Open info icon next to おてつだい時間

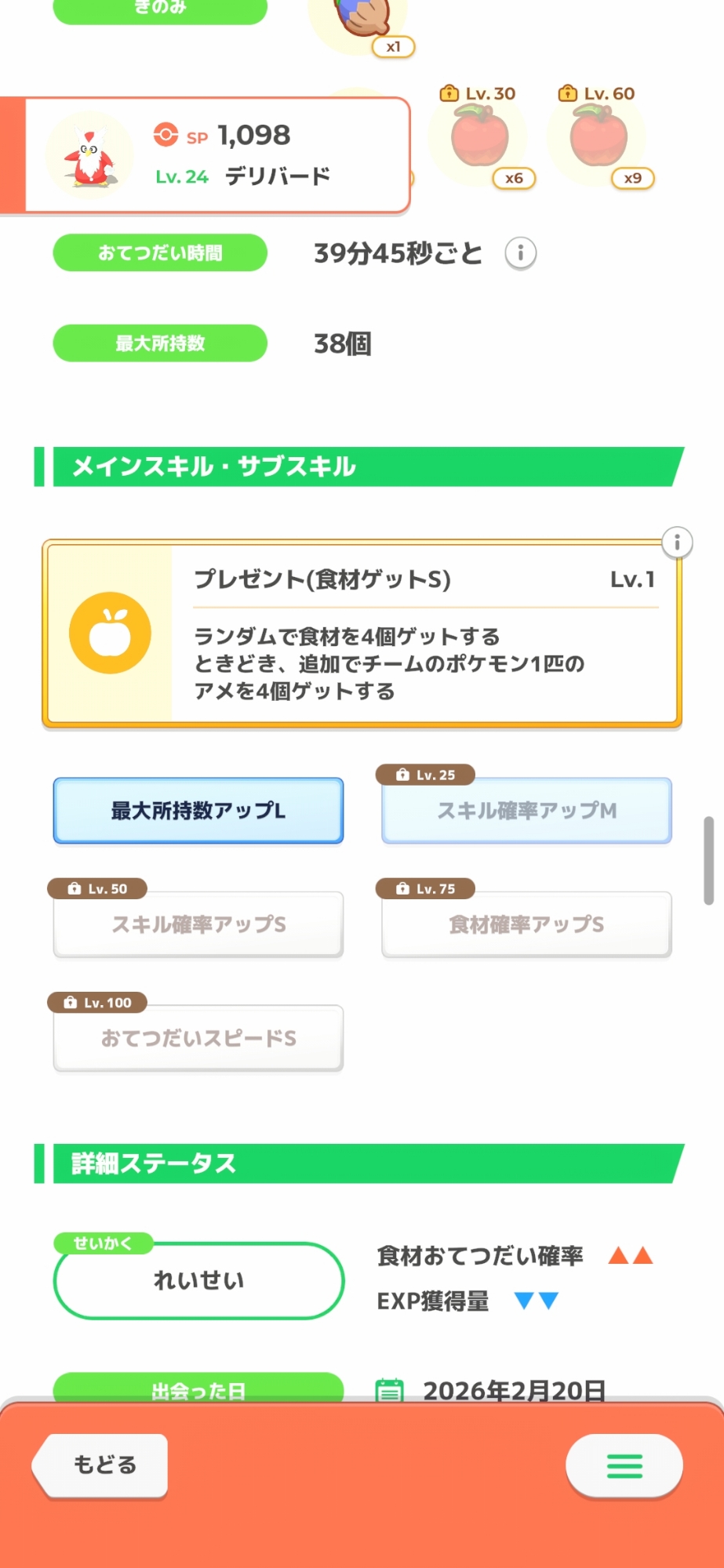point(520,253)
